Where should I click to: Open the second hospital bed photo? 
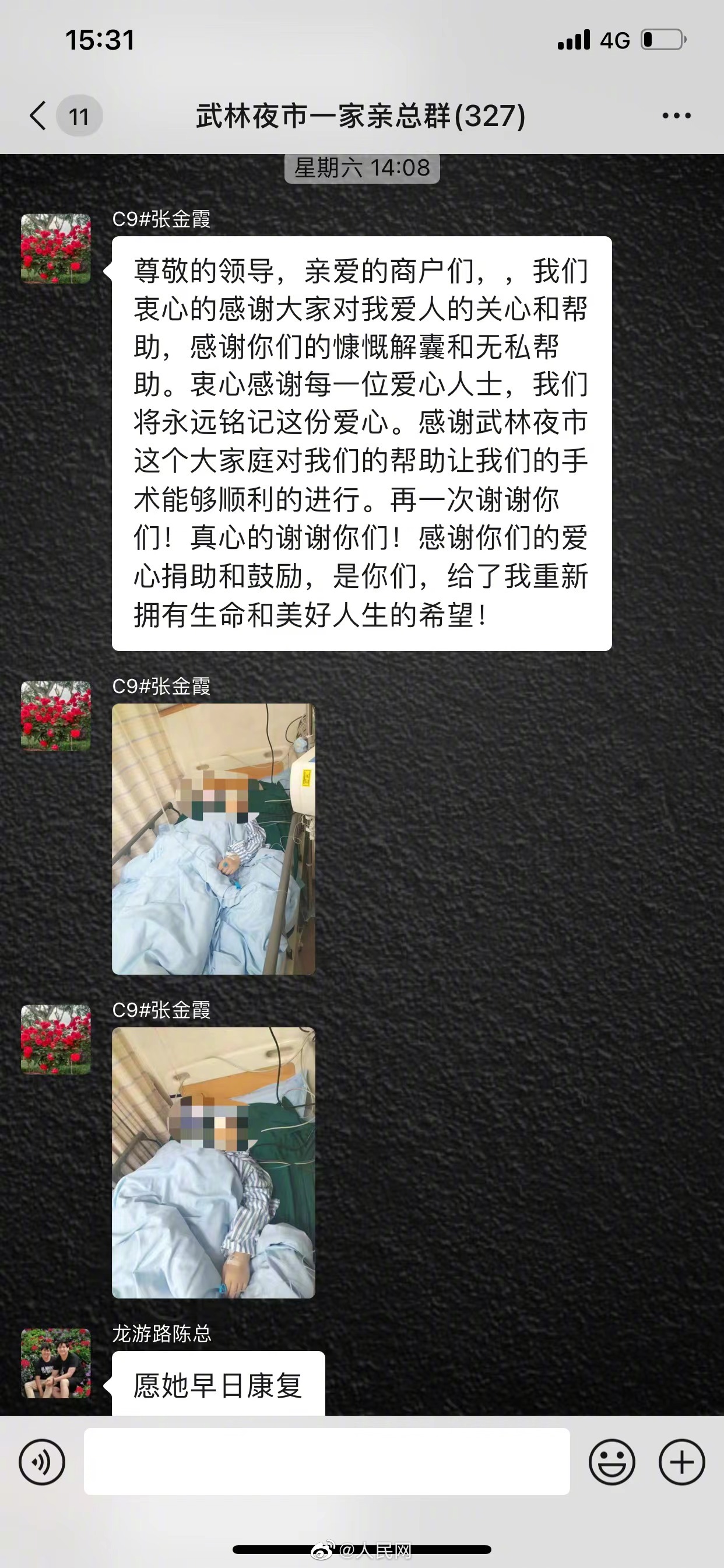click(x=213, y=1163)
